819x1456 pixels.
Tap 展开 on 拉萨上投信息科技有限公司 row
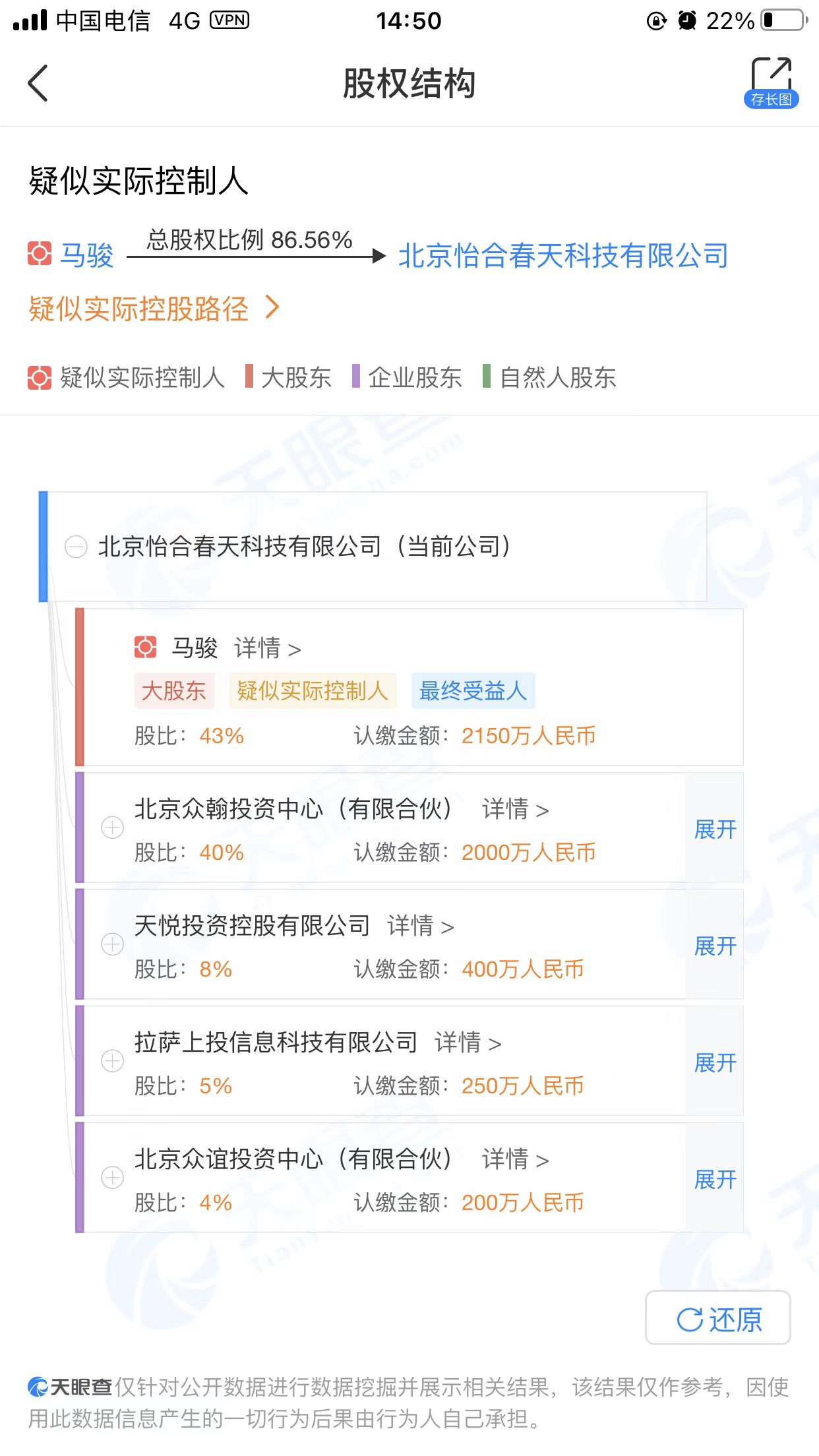(715, 1062)
